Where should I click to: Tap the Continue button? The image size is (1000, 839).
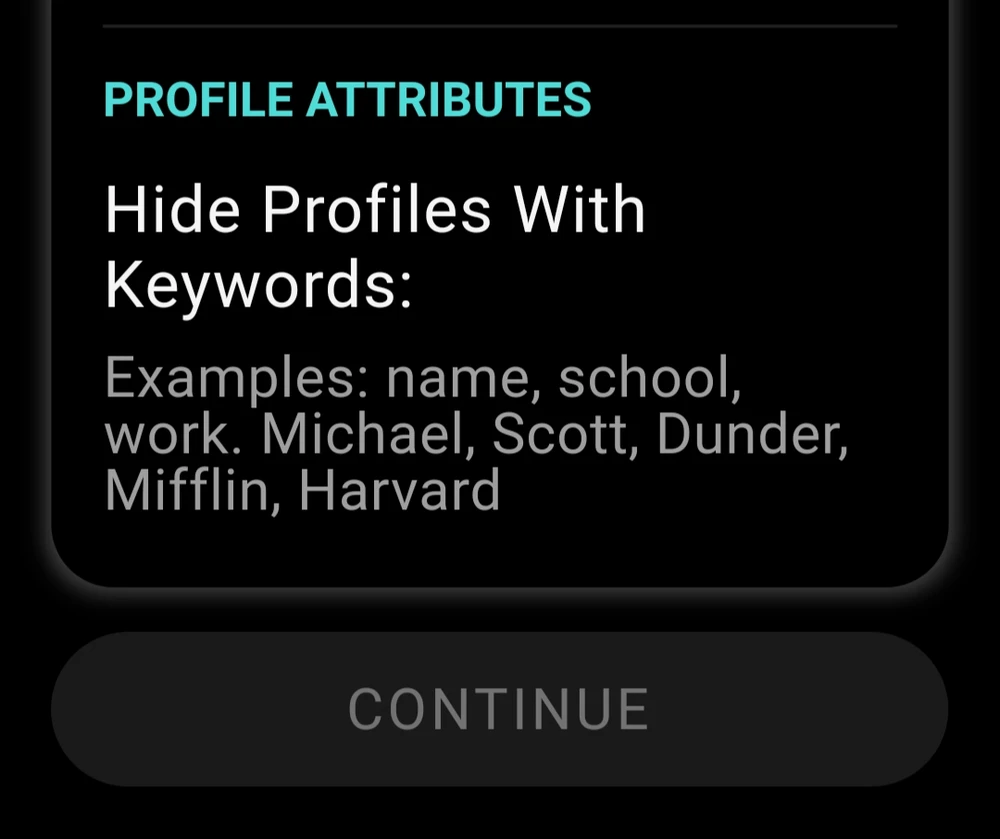(x=499, y=709)
